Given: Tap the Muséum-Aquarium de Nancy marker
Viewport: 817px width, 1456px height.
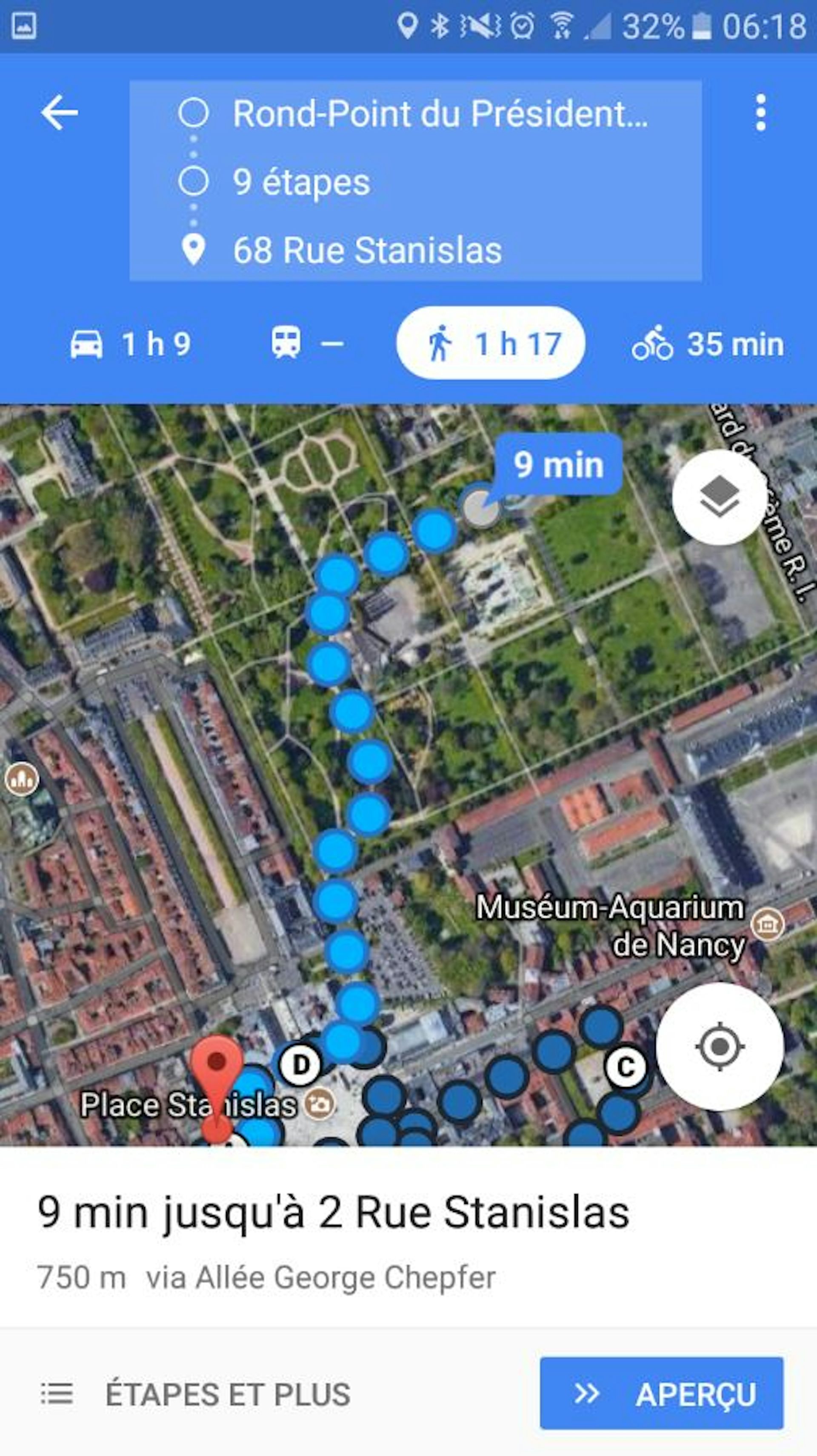Looking at the screenshot, I should click(767, 924).
